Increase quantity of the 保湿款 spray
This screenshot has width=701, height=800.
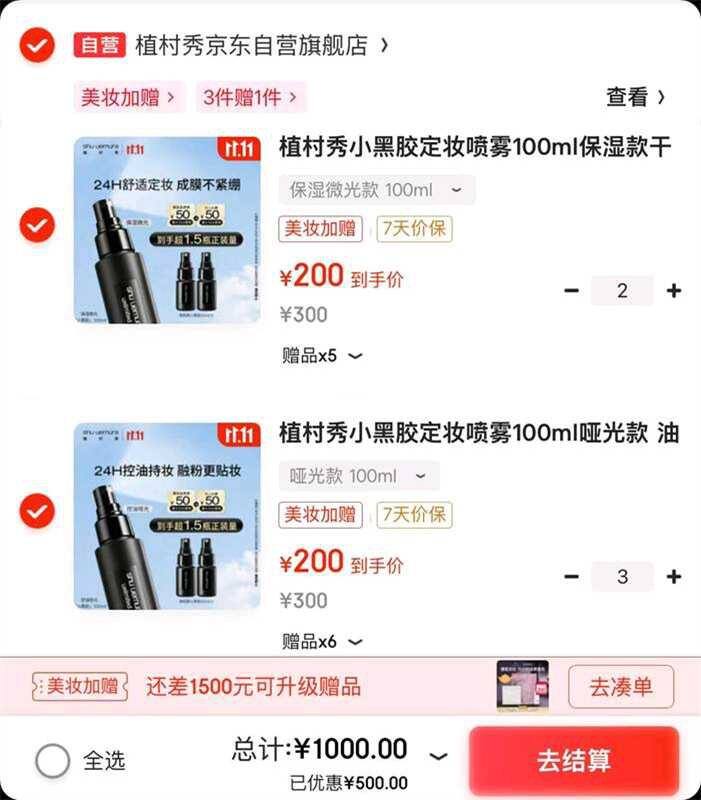(x=674, y=291)
